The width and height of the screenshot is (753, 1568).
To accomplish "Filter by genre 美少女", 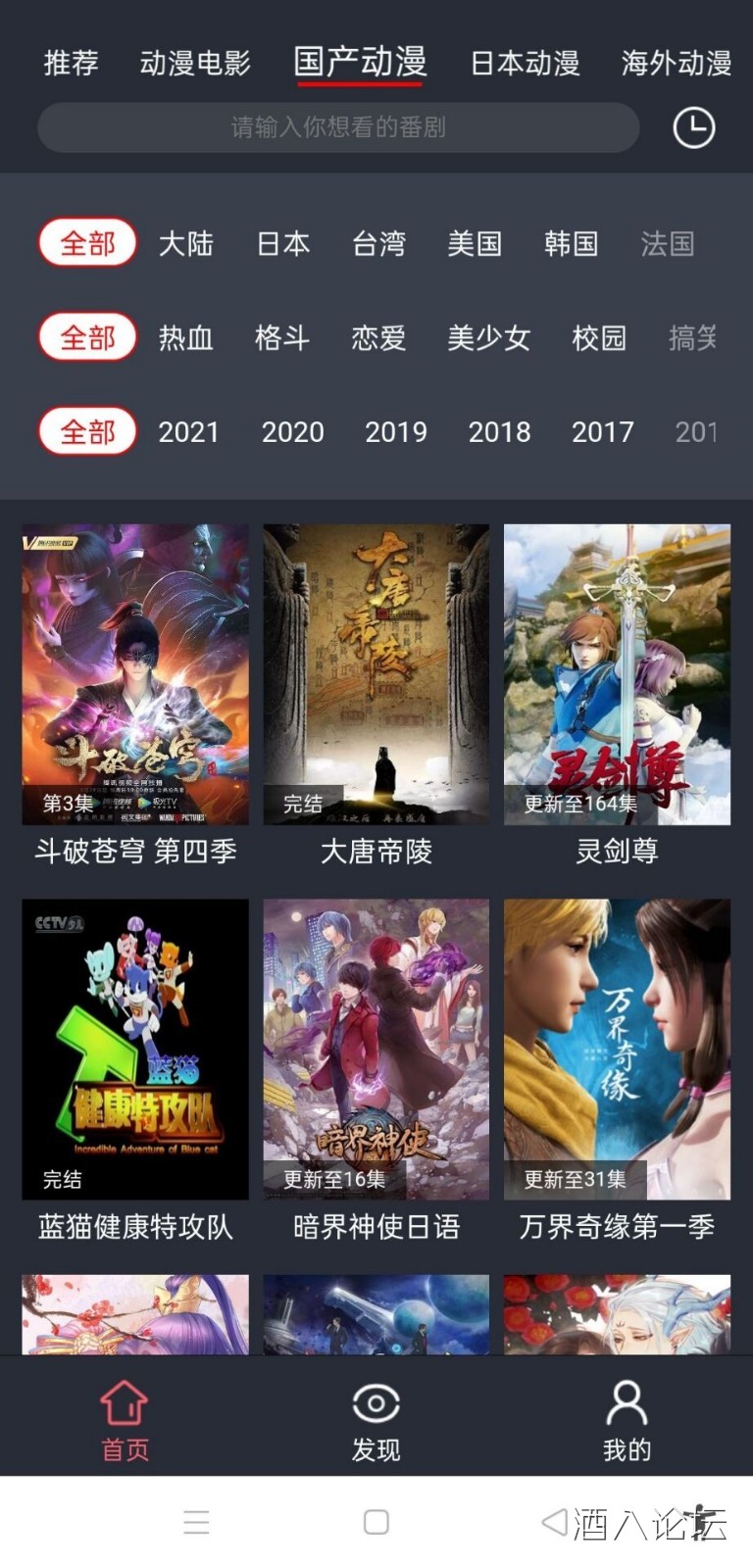I will pyautogui.click(x=488, y=338).
